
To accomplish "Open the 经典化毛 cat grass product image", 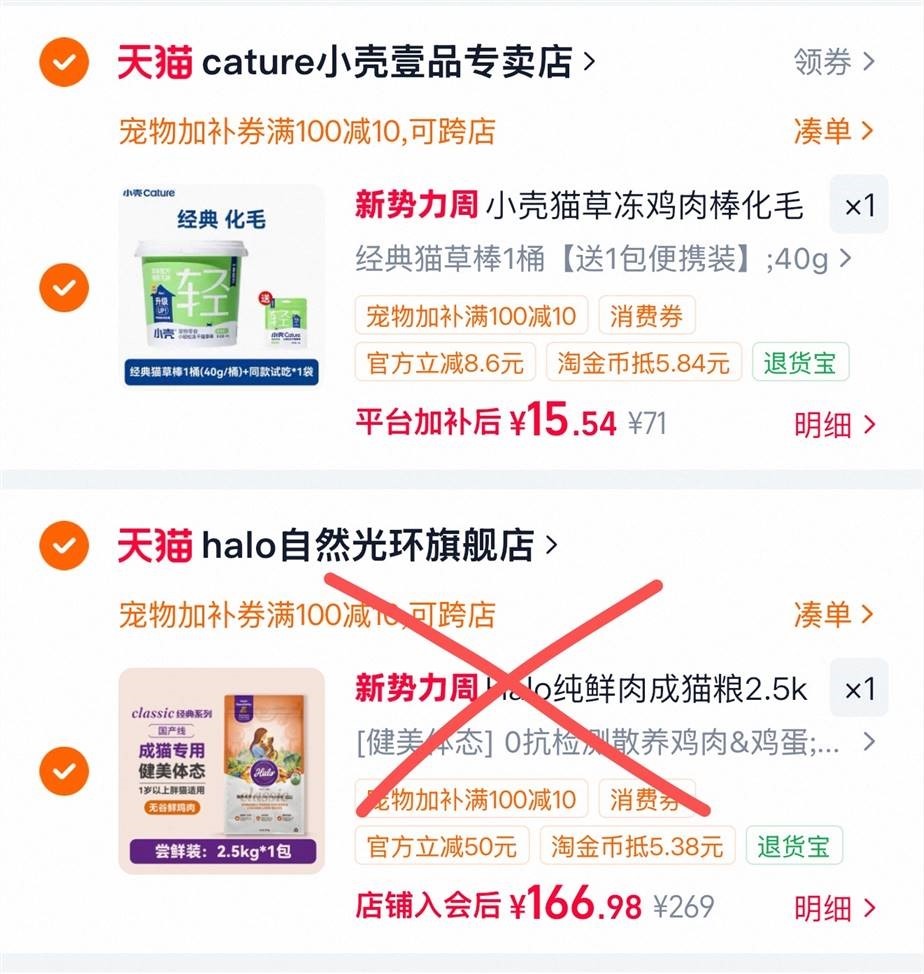I will pyautogui.click(x=222, y=286).
